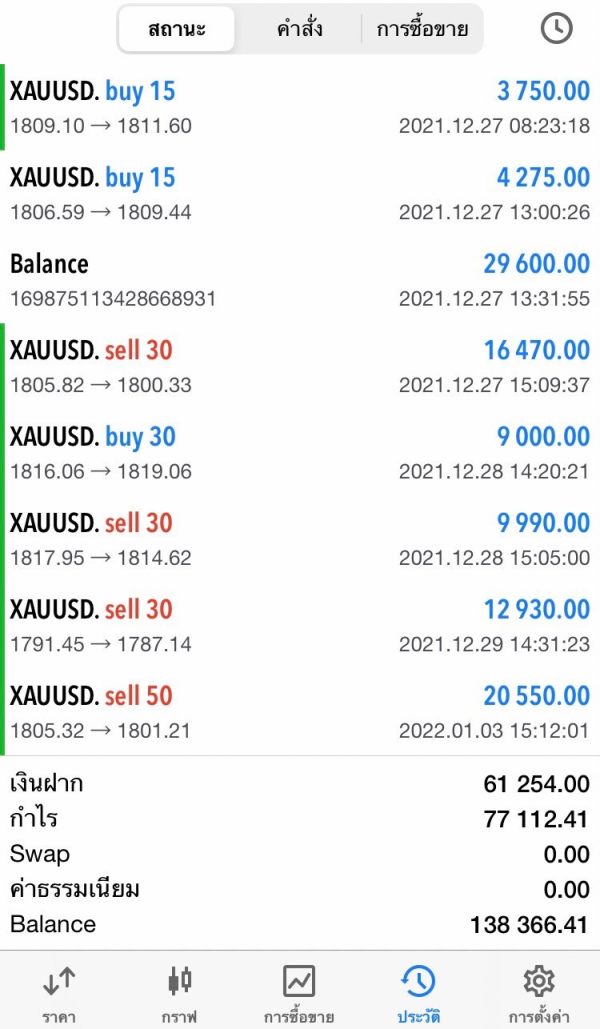Expand the Balance 29 600.00 entry

click(x=300, y=280)
